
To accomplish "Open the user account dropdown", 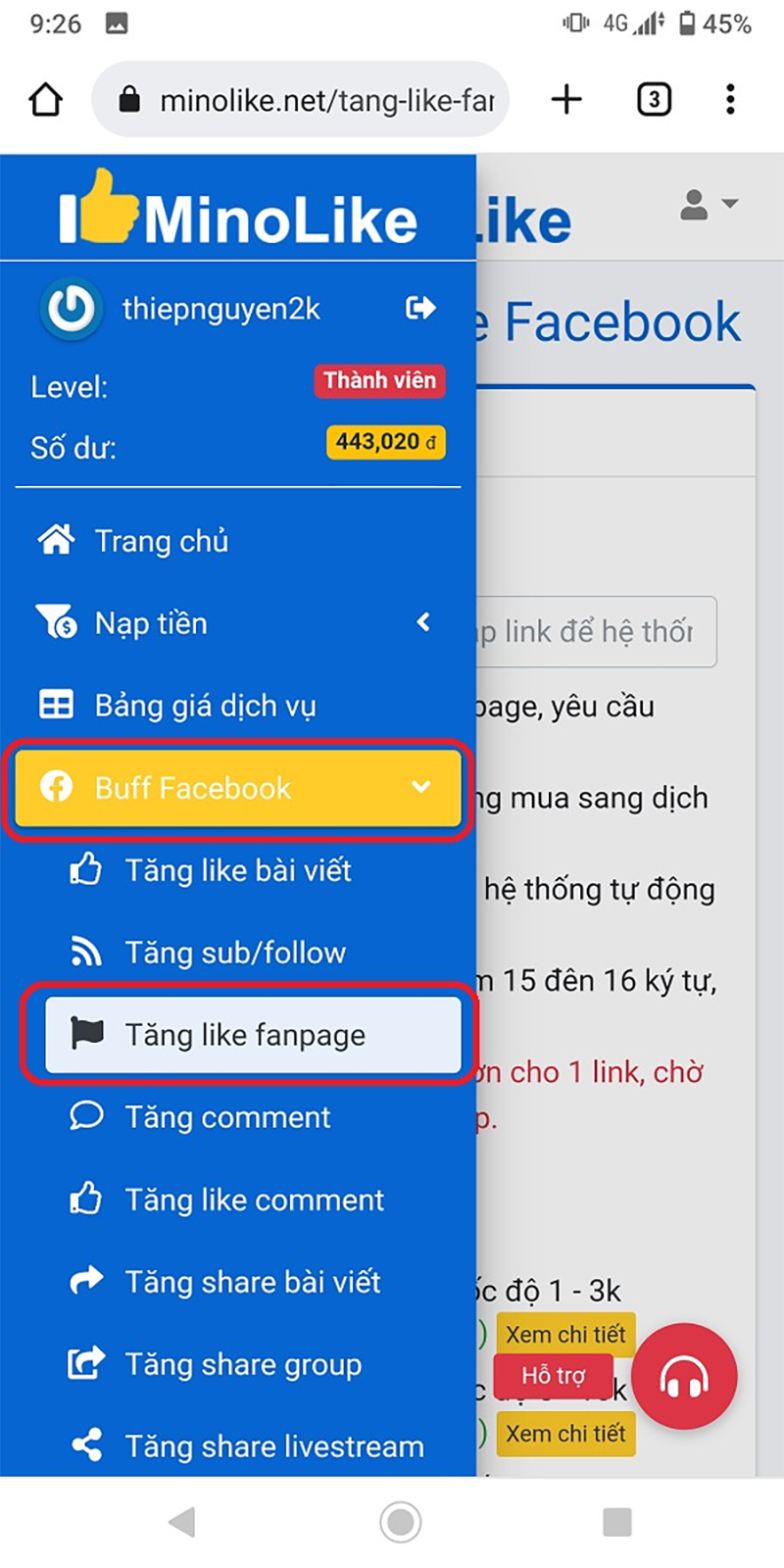I will pos(708,205).
